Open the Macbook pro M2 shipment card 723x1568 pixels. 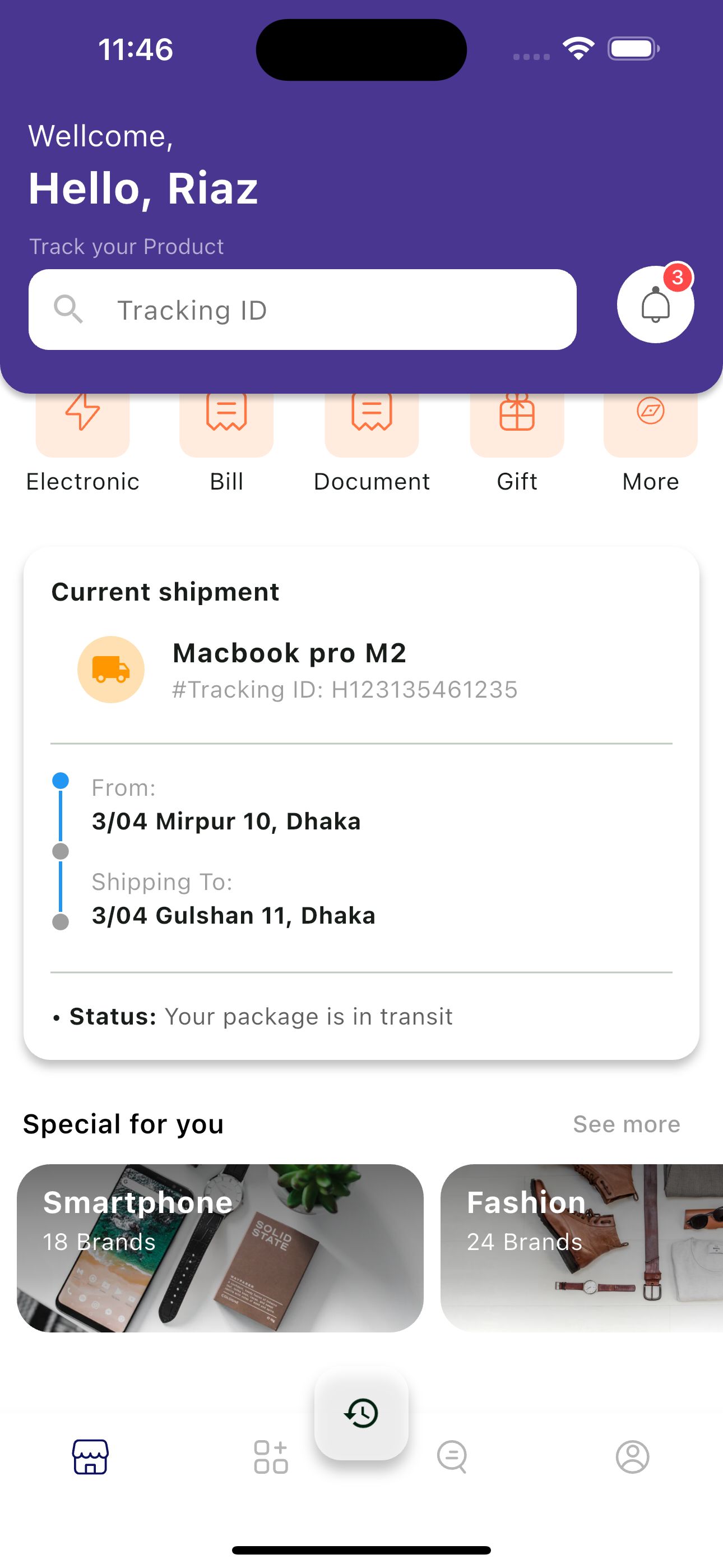361,803
